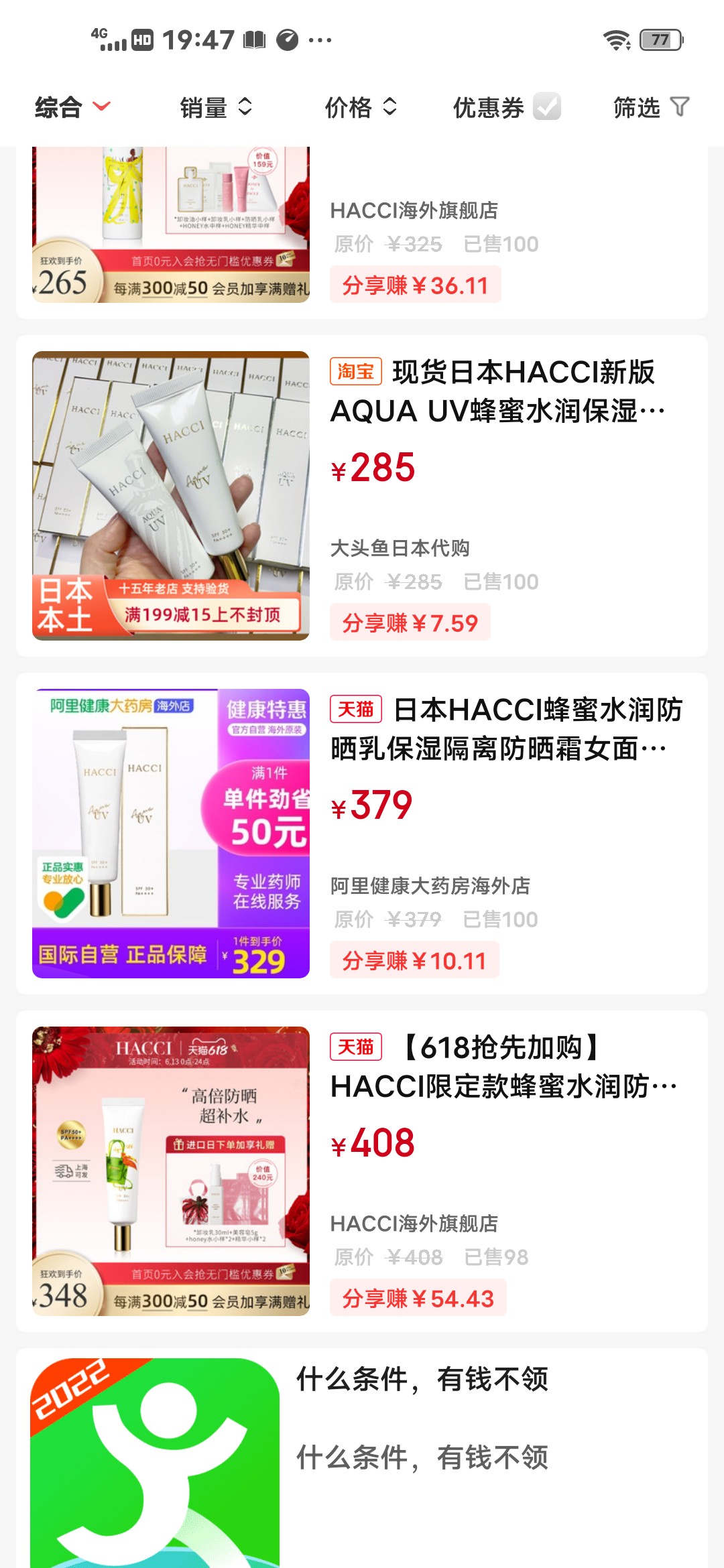The width and height of the screenshot is (724, 1568).
Task: Open the 综合 sort dropdown
Action: [x=72, y=107]
